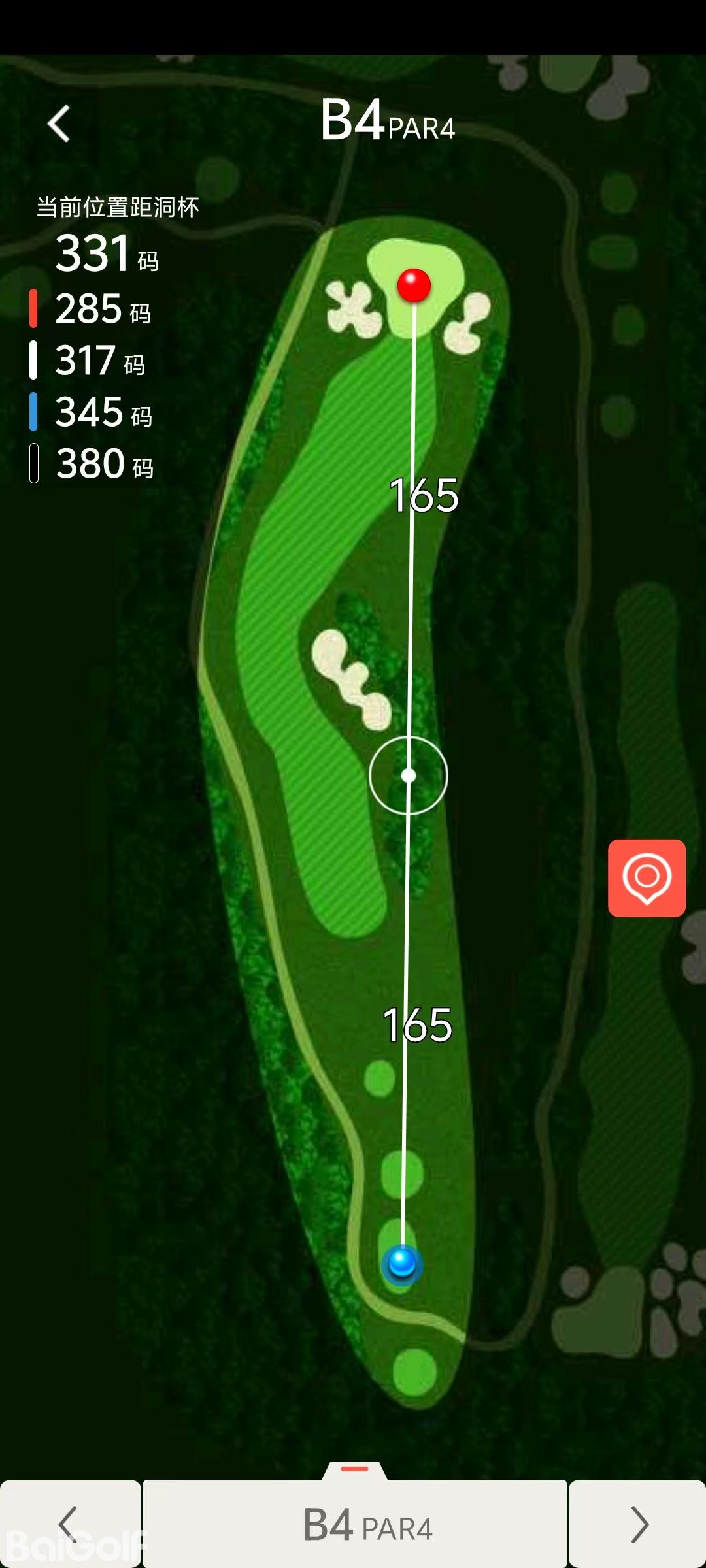Go back using the top-left arrow
Viewport: 706px width, 1568px height.
pyautogui.click(x=59, y=123)
